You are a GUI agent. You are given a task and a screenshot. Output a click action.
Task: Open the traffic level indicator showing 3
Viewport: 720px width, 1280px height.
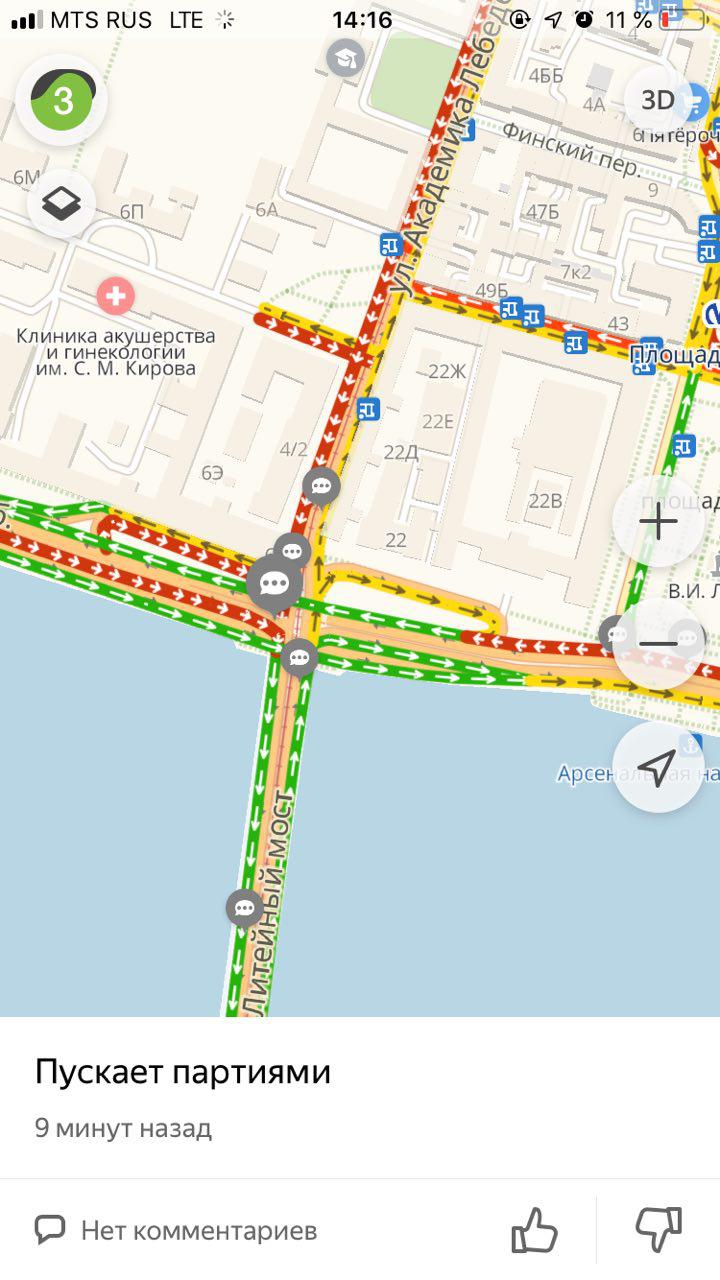click(x=62, y=100)
